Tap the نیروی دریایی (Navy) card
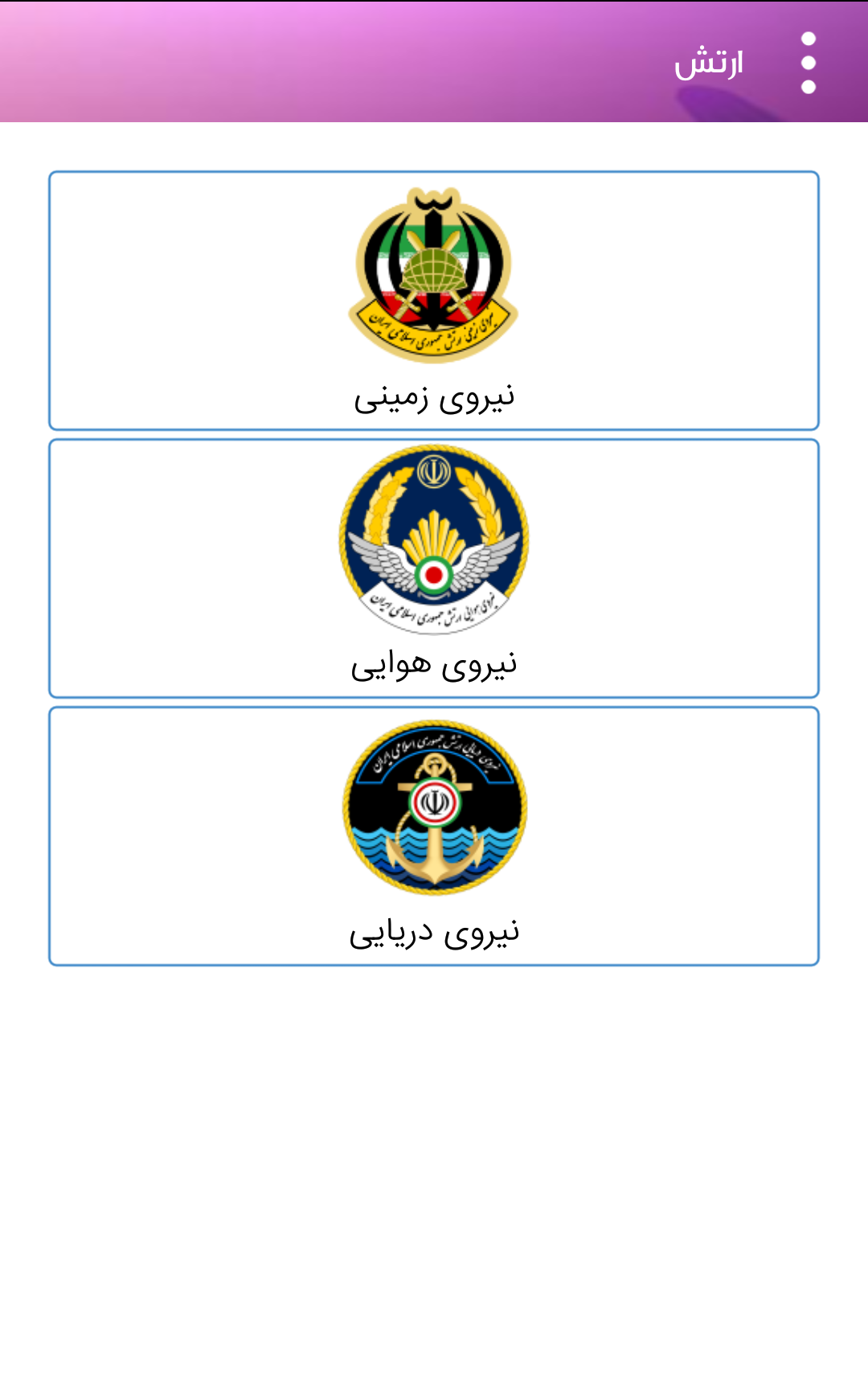Viewport: 868px width, 1391px height. [434, 836]
